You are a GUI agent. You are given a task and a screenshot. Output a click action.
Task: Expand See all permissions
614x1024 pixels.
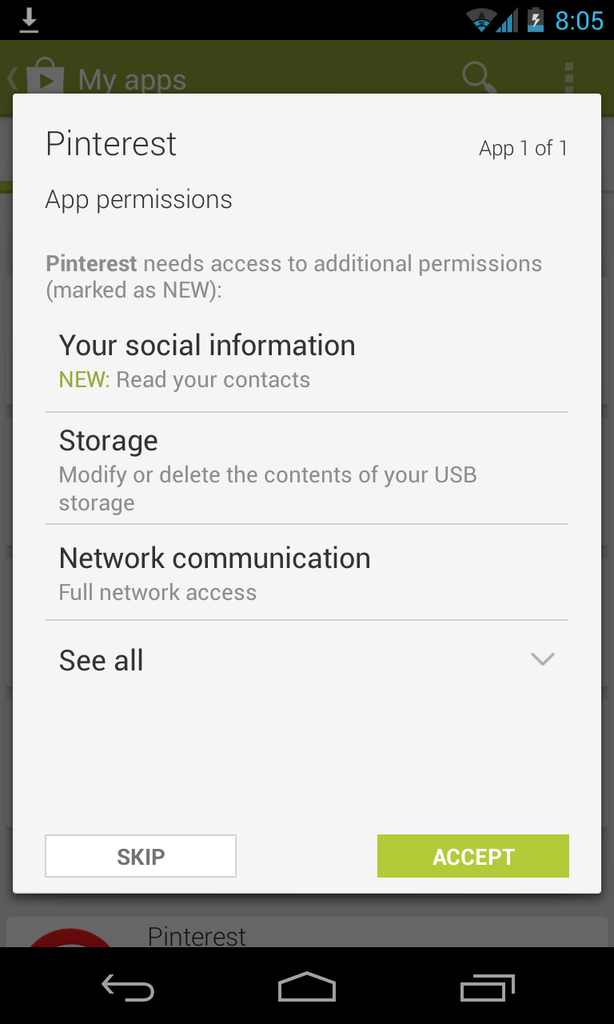point(306,660)
